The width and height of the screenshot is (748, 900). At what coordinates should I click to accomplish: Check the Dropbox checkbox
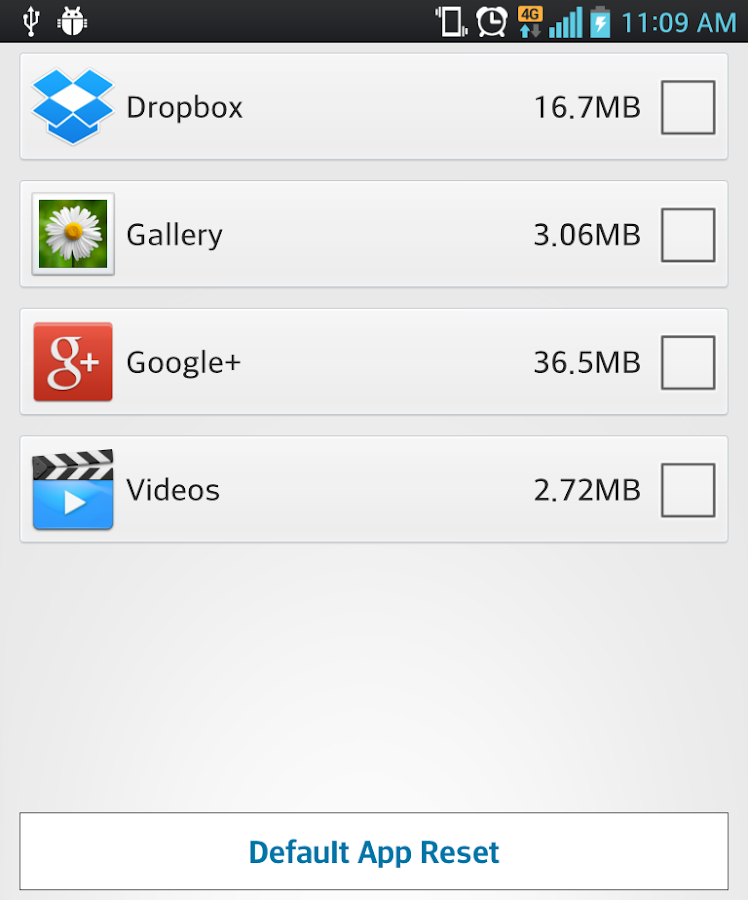(688, 107)
